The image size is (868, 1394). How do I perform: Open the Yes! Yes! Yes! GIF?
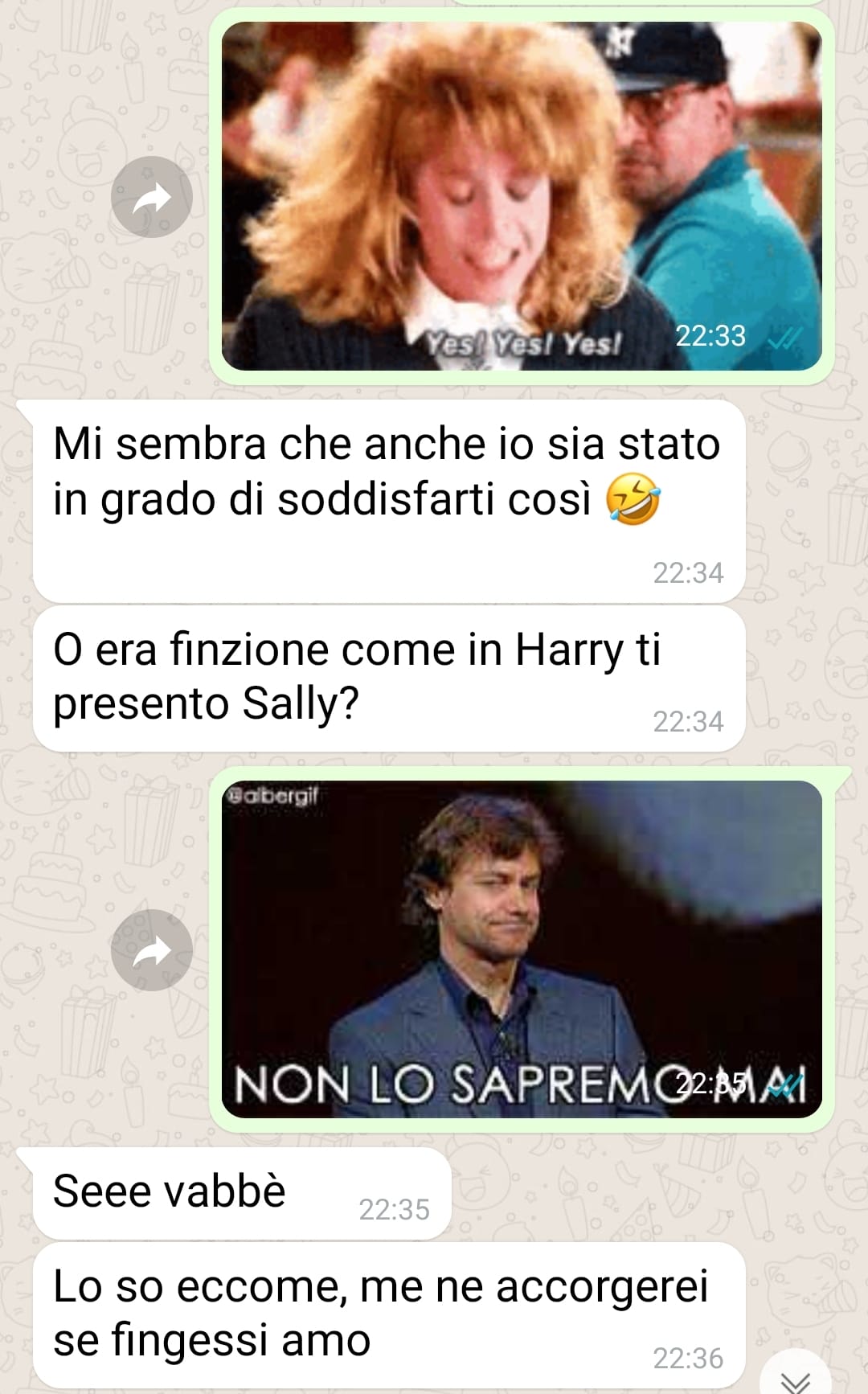[x=522, y=196]
